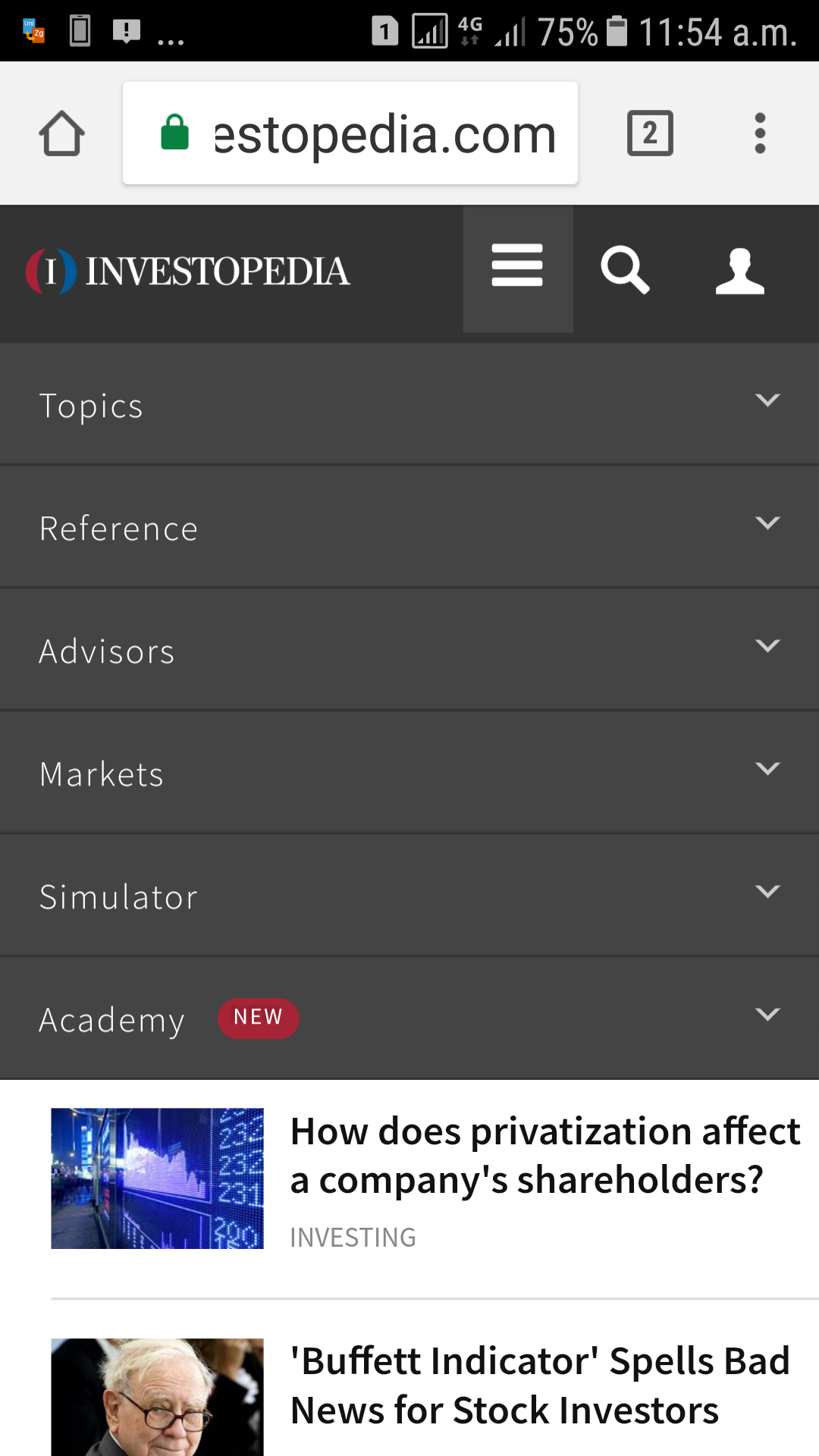Open the browser tab switcher
The image size is (819, 1456).
click(650, 133)
